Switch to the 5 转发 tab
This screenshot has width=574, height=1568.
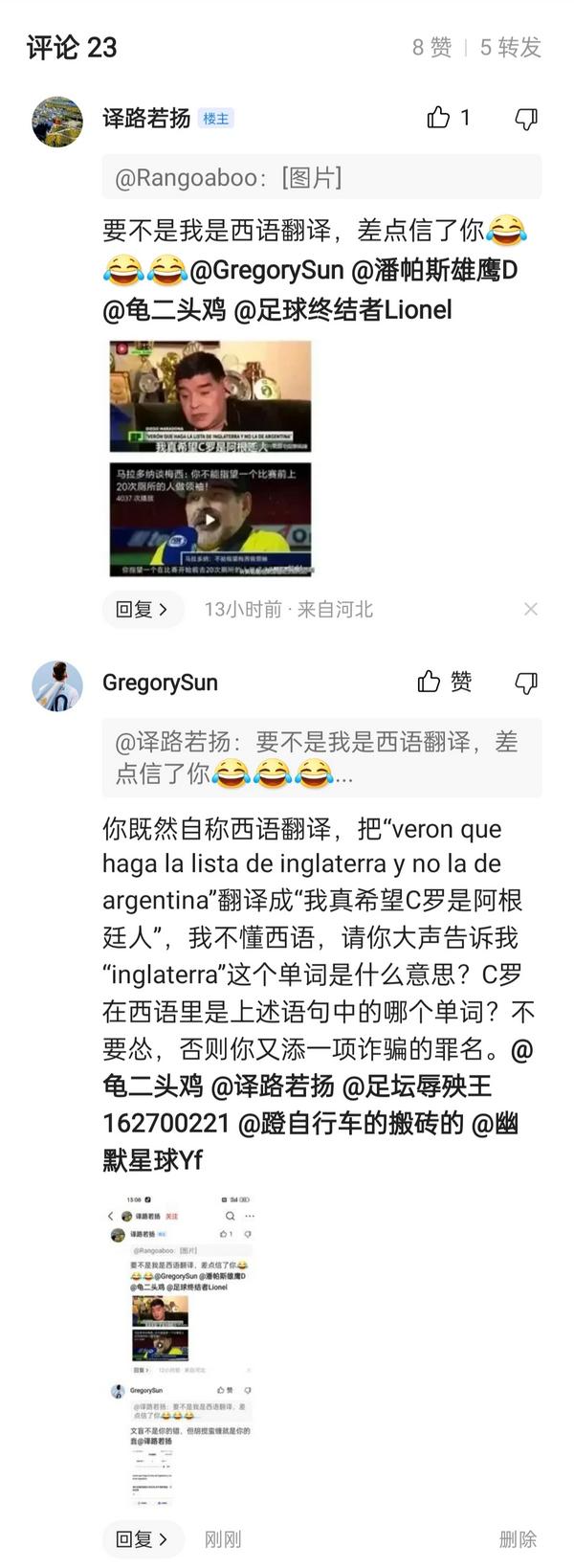510,47
